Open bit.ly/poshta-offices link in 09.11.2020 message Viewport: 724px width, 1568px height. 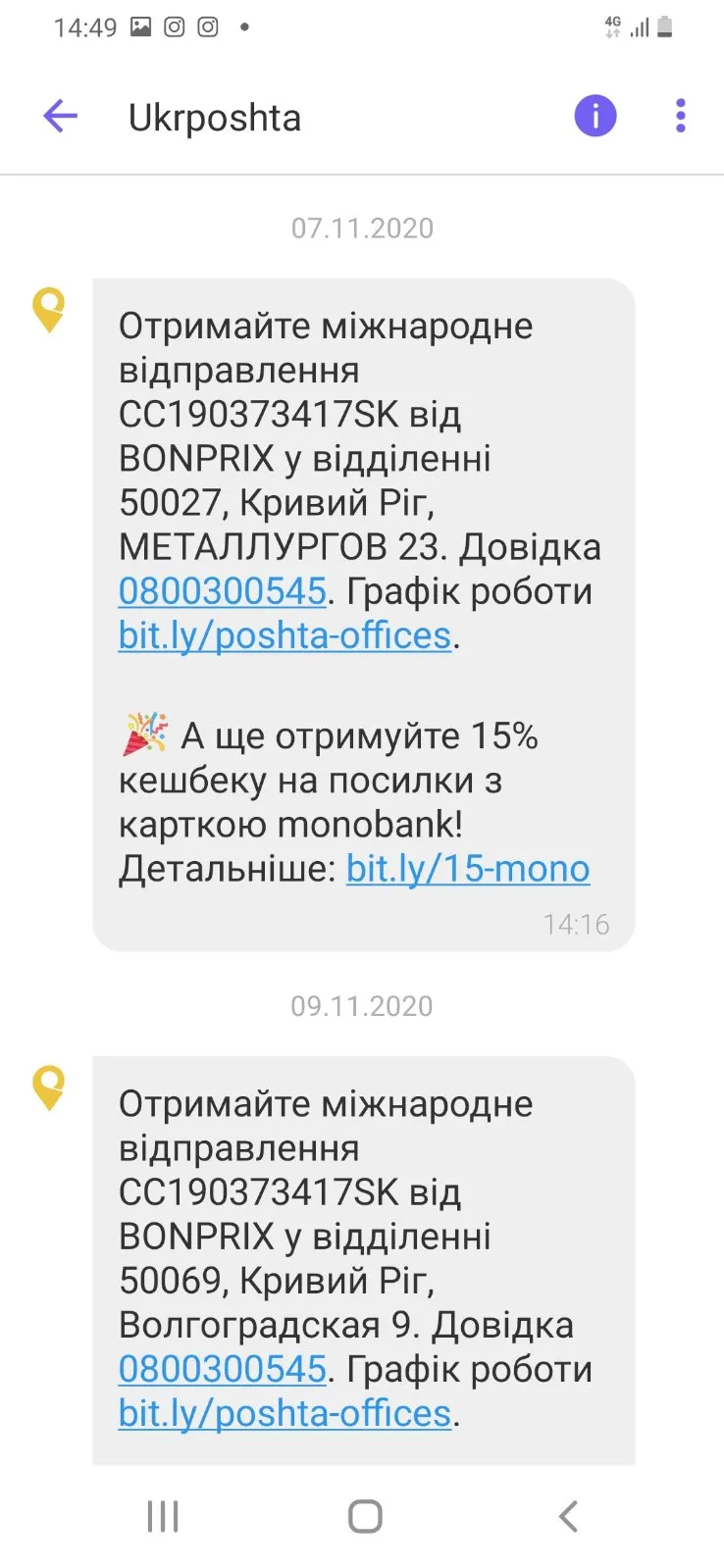[x=284, y=1413]
